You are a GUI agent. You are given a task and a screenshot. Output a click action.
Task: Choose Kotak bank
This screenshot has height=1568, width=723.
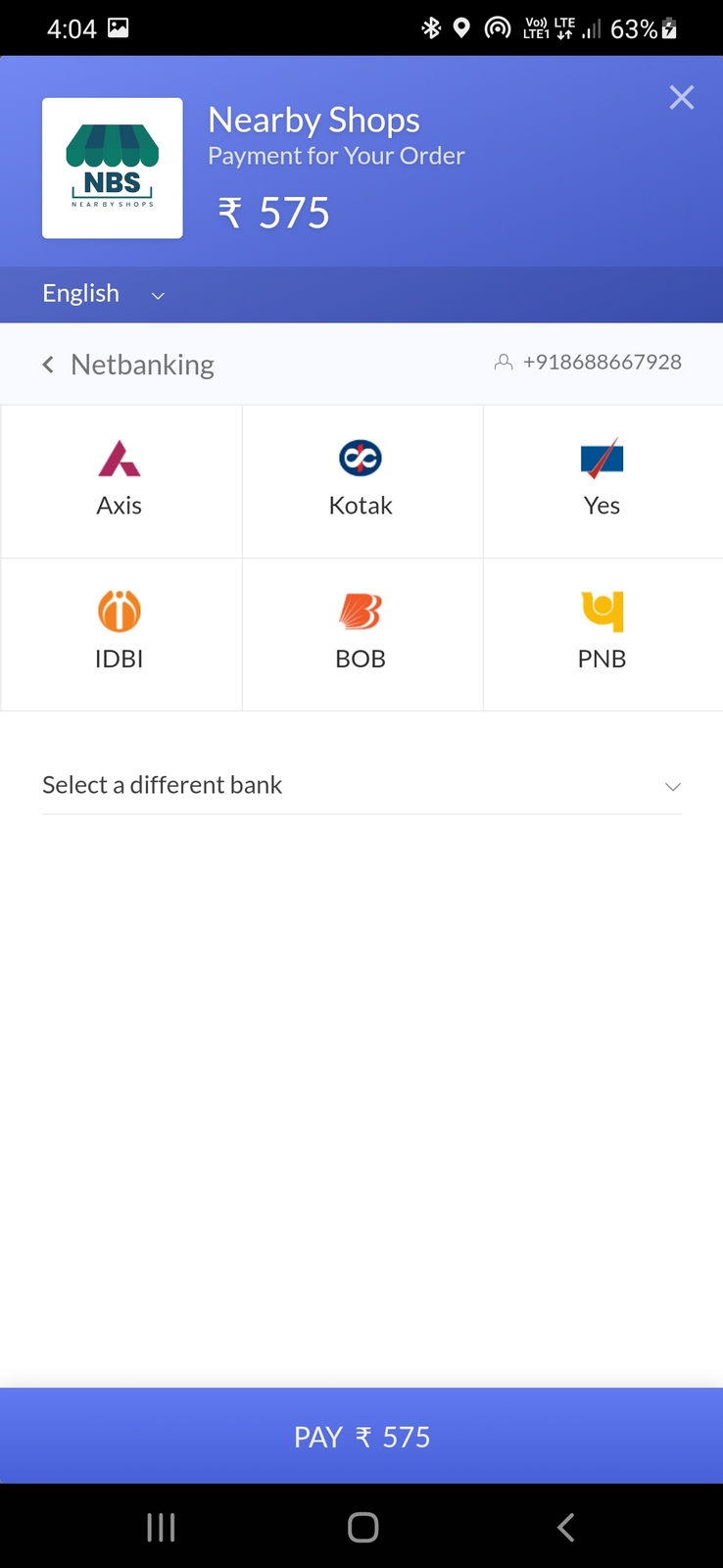361,480
